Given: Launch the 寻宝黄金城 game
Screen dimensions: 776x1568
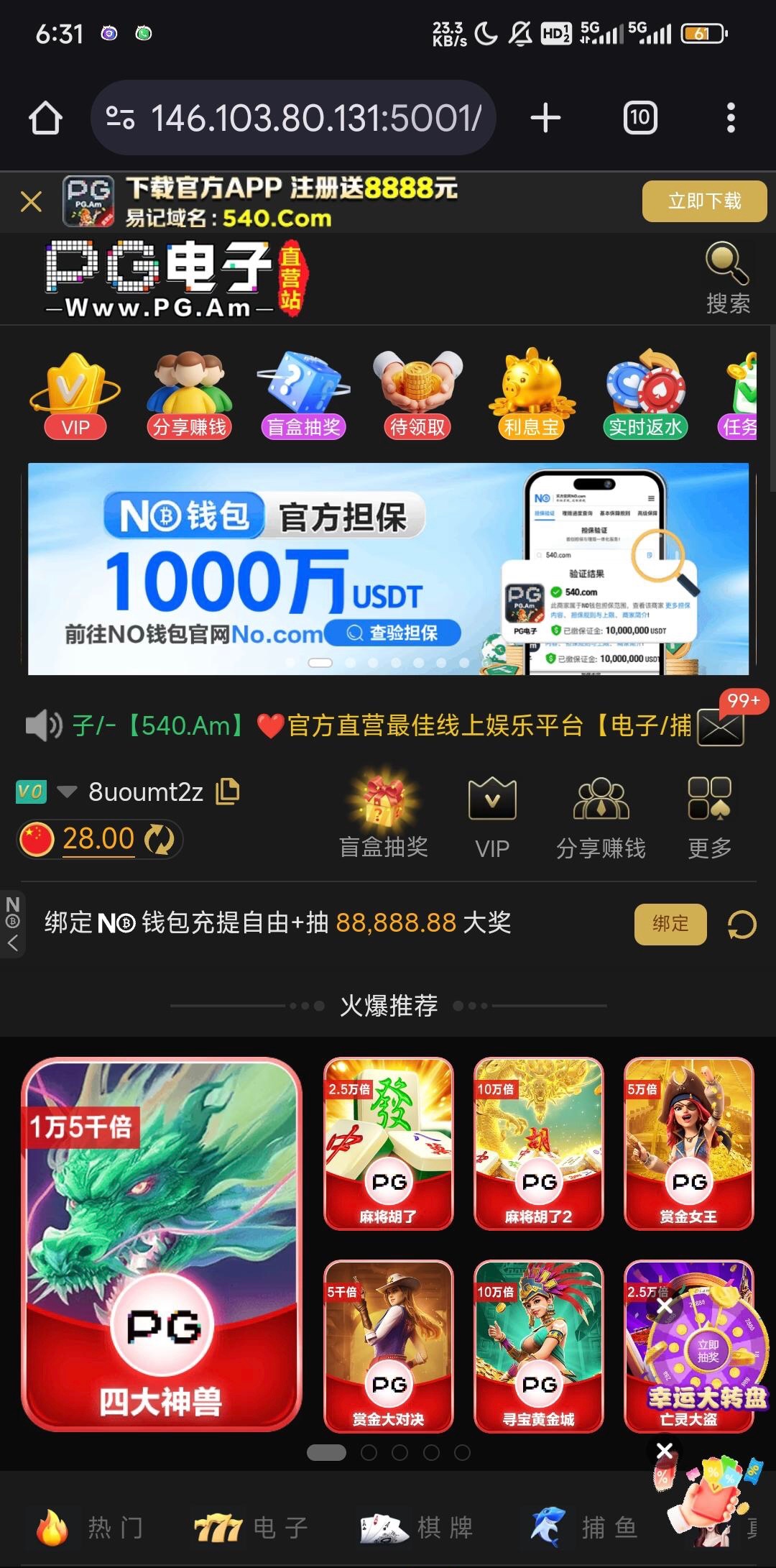Looking at the screenshot, I should (538, 1346).
